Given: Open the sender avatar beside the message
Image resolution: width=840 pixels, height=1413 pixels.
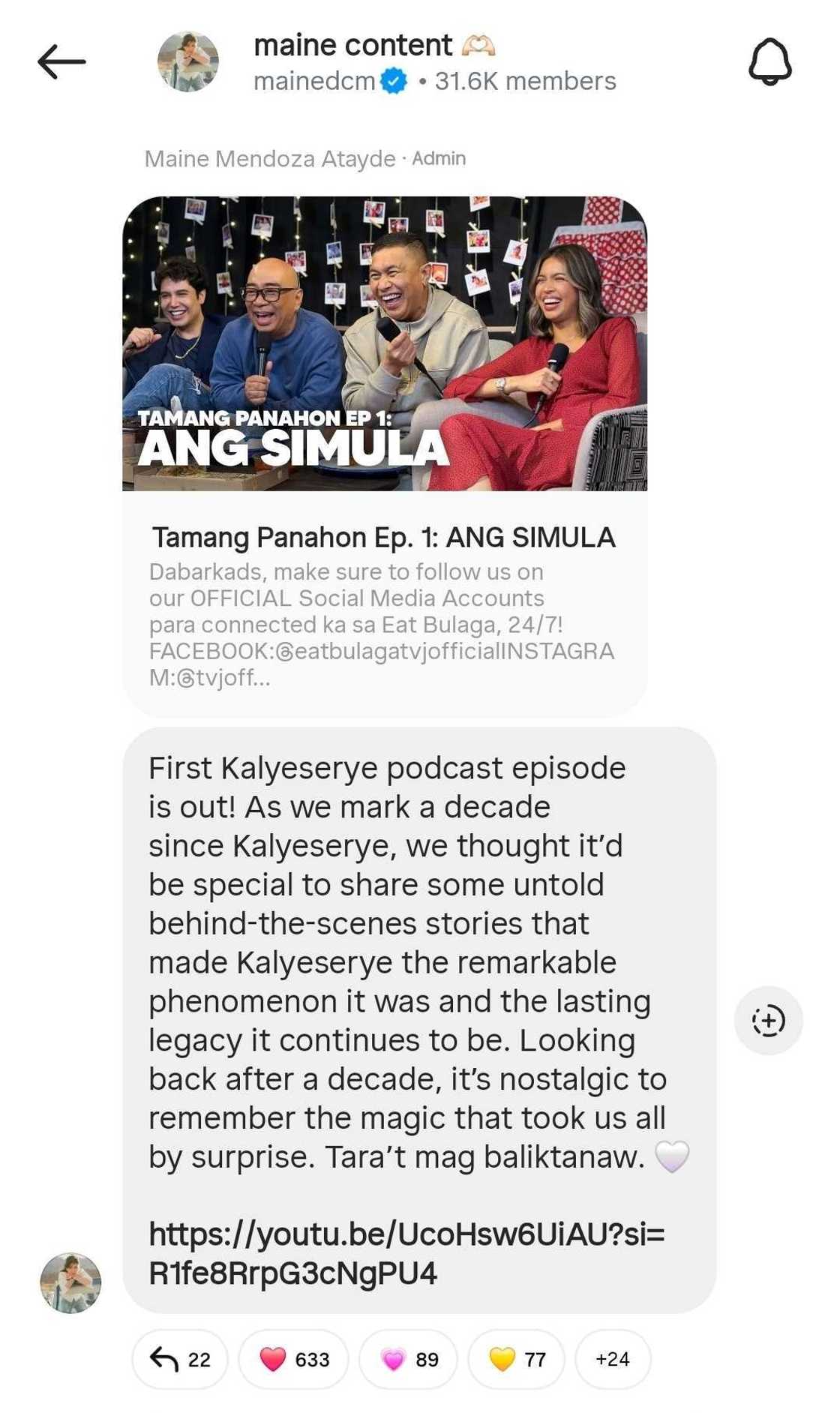Looking at the screenshot, I should click(70, 1282).
